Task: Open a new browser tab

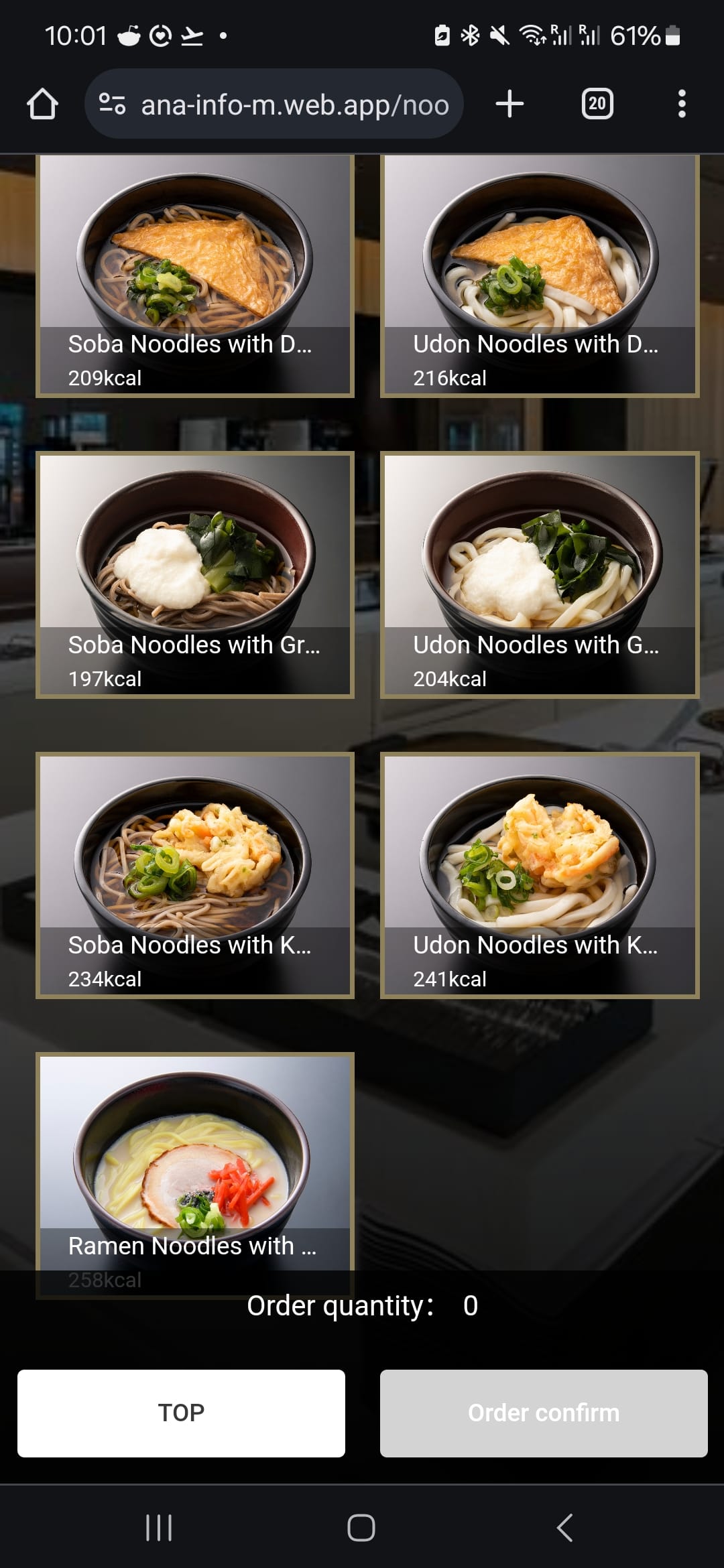Action: 509,104
